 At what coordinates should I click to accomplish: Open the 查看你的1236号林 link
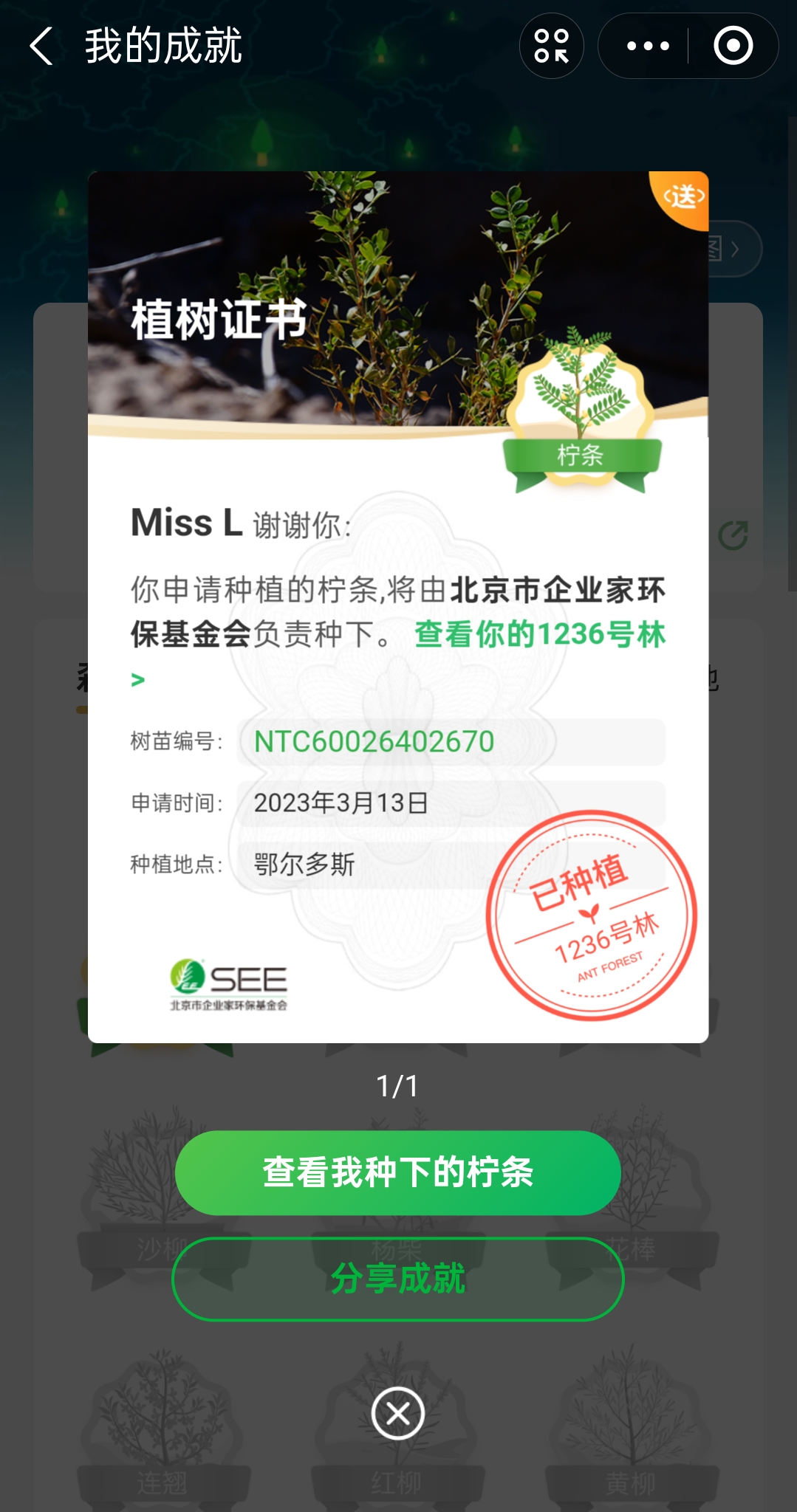tap(539, 635)
